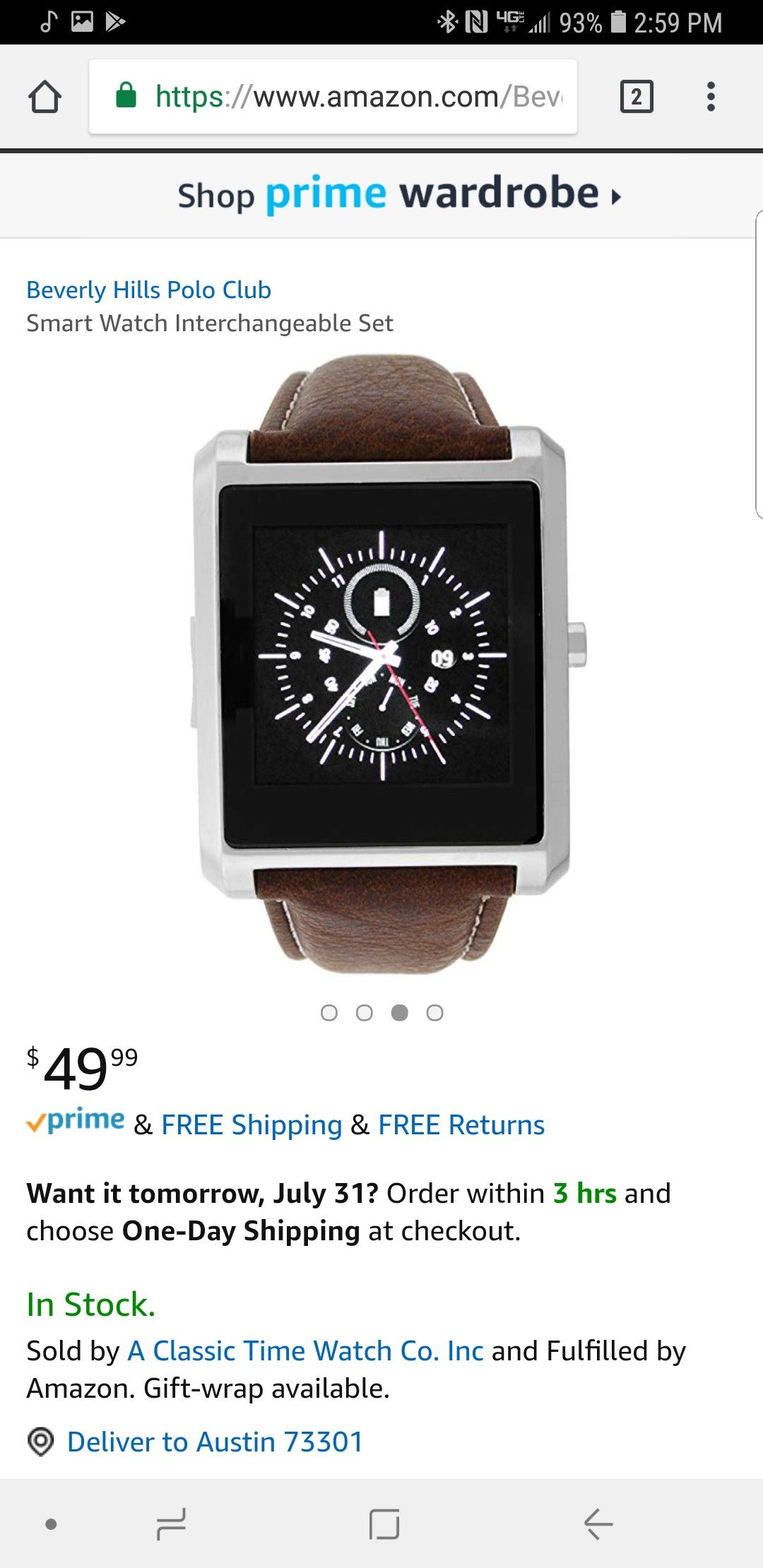Tap the amazon.com URL address bar

pyautogui.click(x=333, y=97)
